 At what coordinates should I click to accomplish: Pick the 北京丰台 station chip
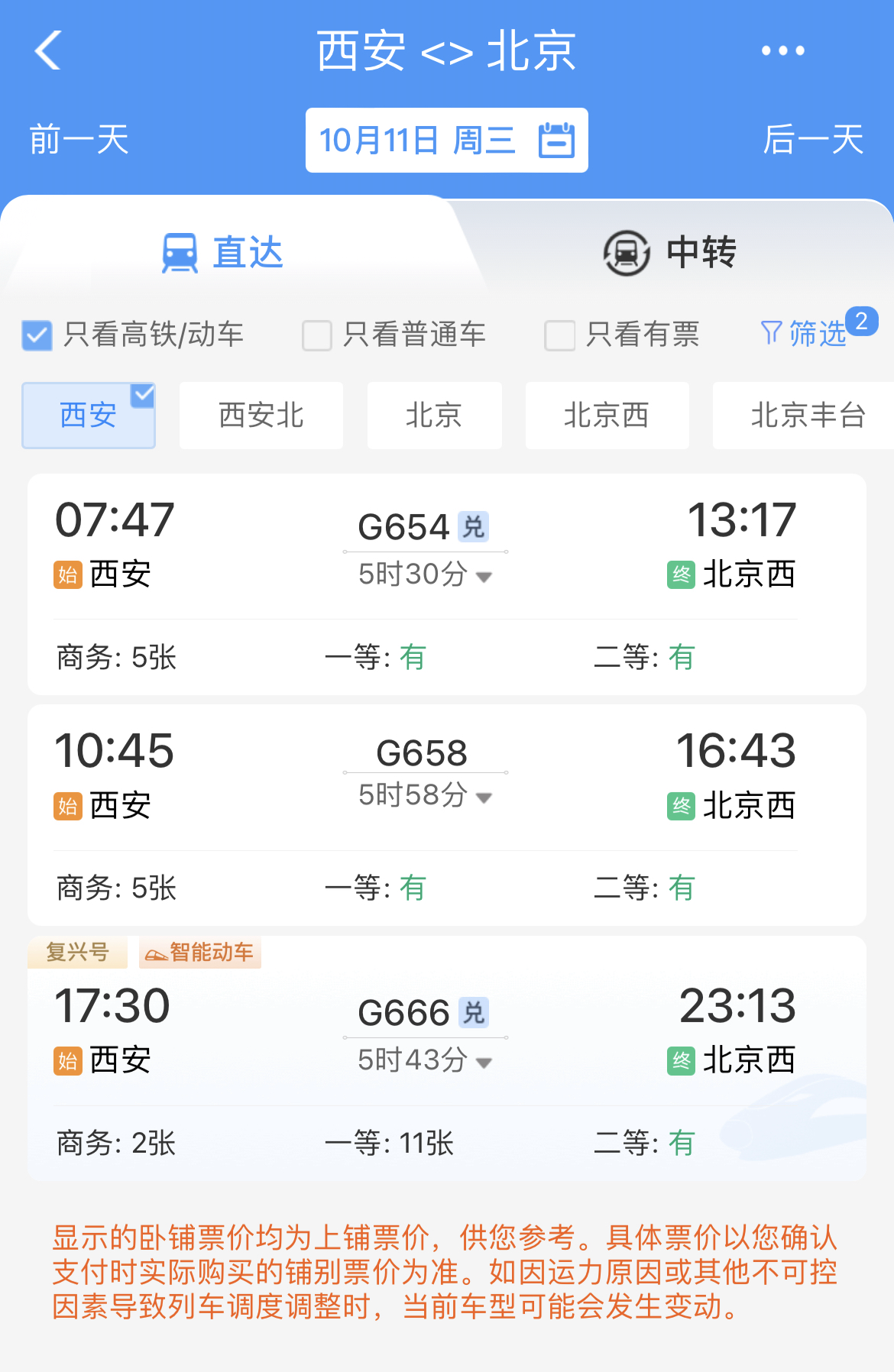pyautogui.click(x=807, y=416)
